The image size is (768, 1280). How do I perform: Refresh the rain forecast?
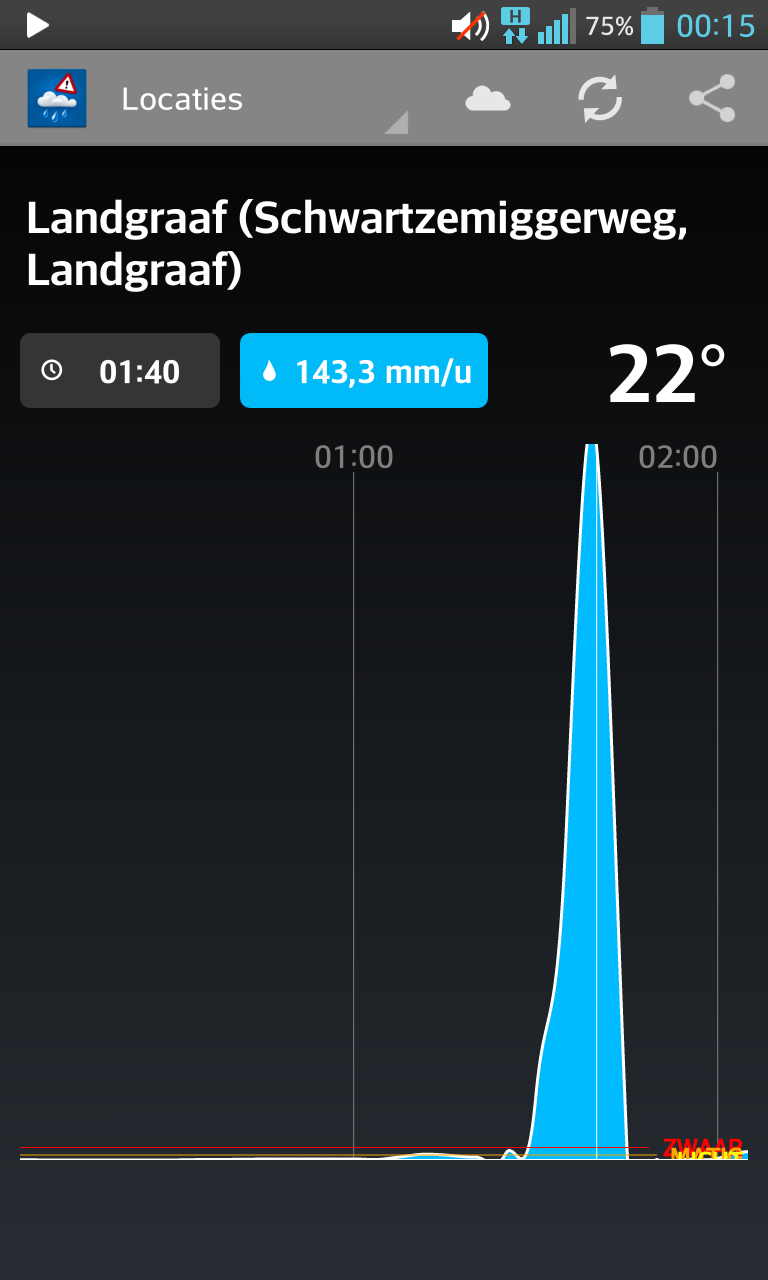point(600,99)
